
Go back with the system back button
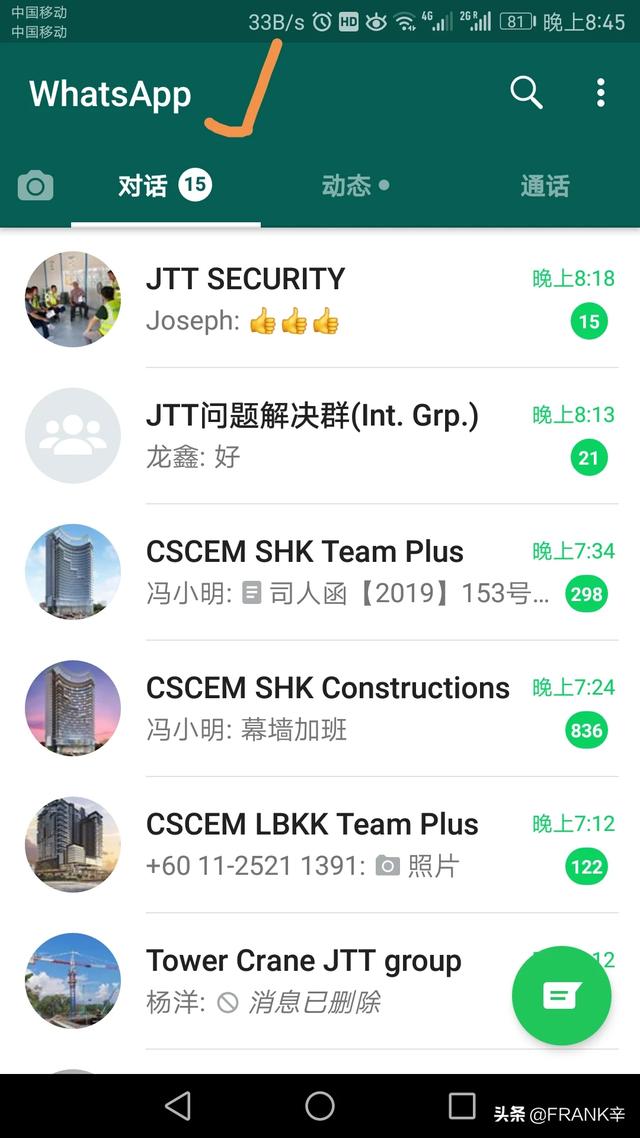pyautogui.click(x=178, y=1106)
